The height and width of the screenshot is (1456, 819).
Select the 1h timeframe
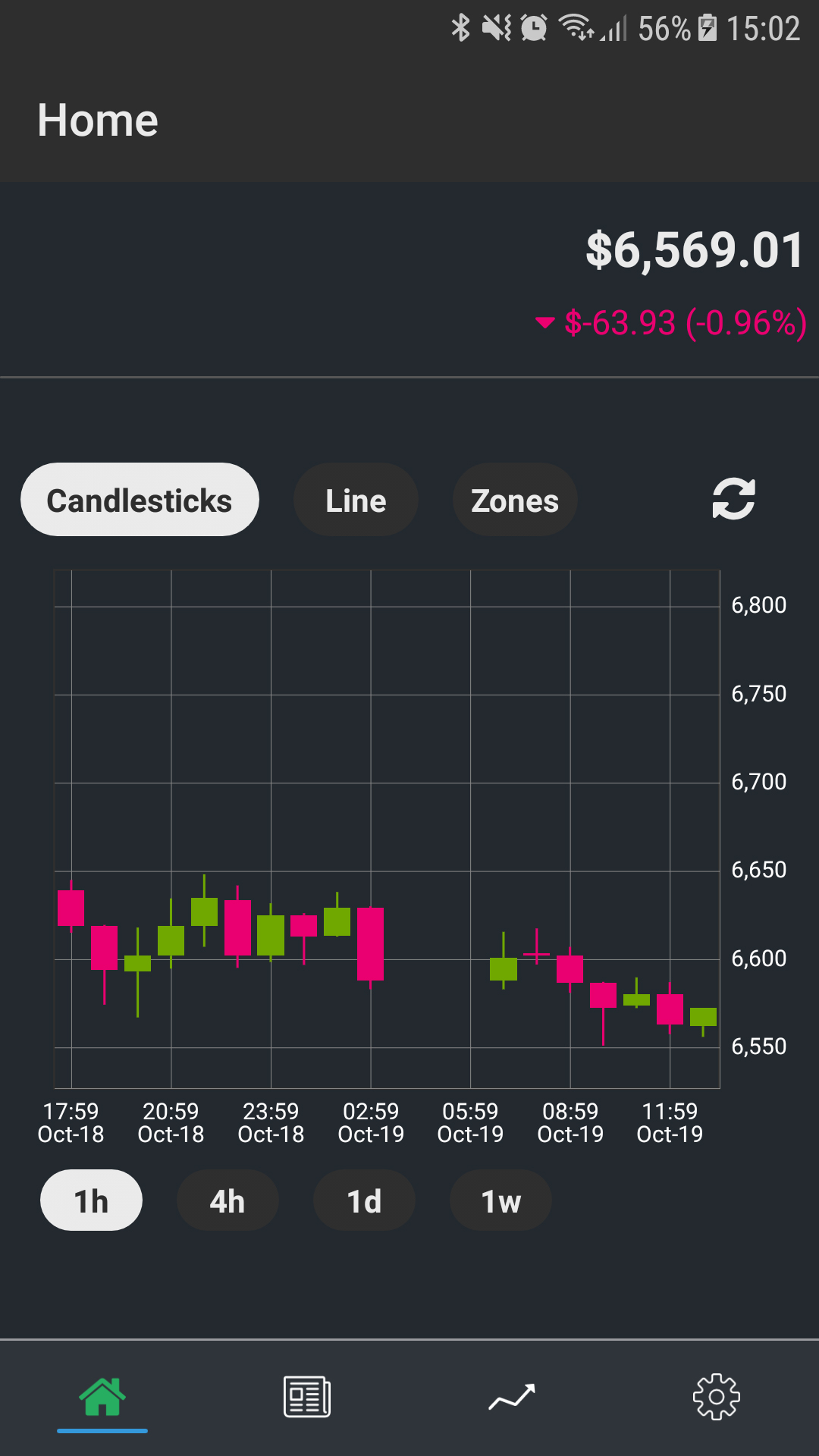tap(91, 1200)
